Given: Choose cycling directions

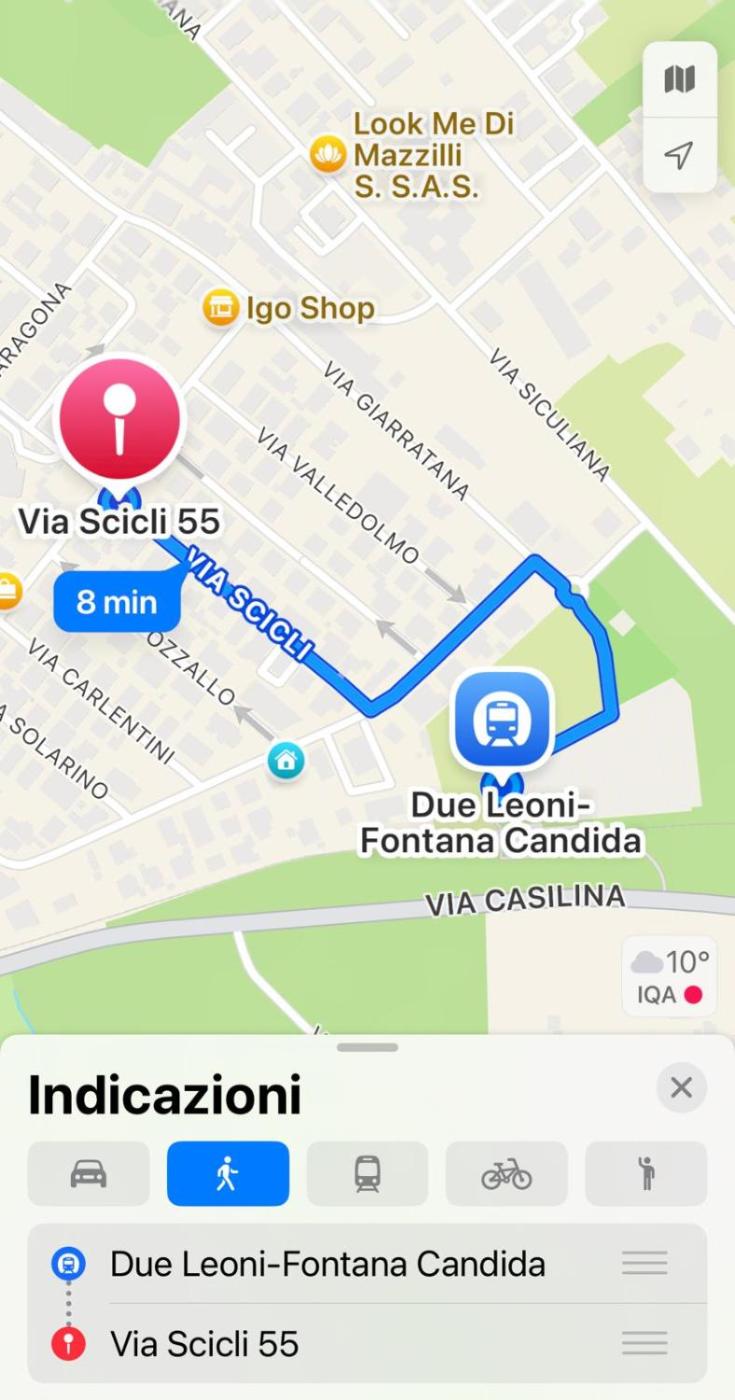Looking at the screenshot, I should click(x=506, y=1173).
